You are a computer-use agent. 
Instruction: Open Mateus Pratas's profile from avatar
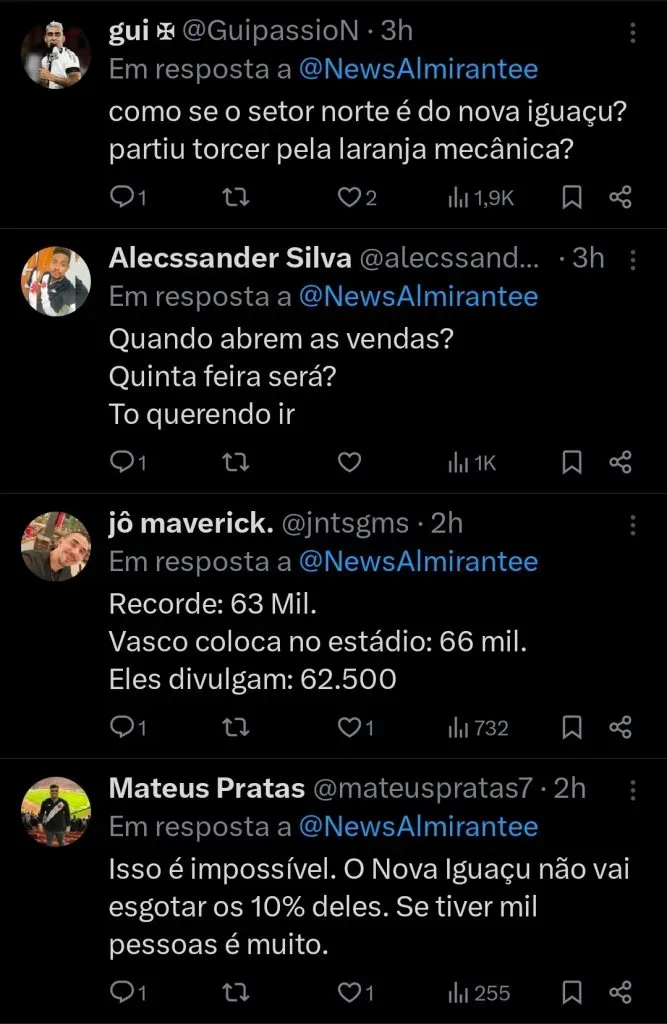click(55, 810)
